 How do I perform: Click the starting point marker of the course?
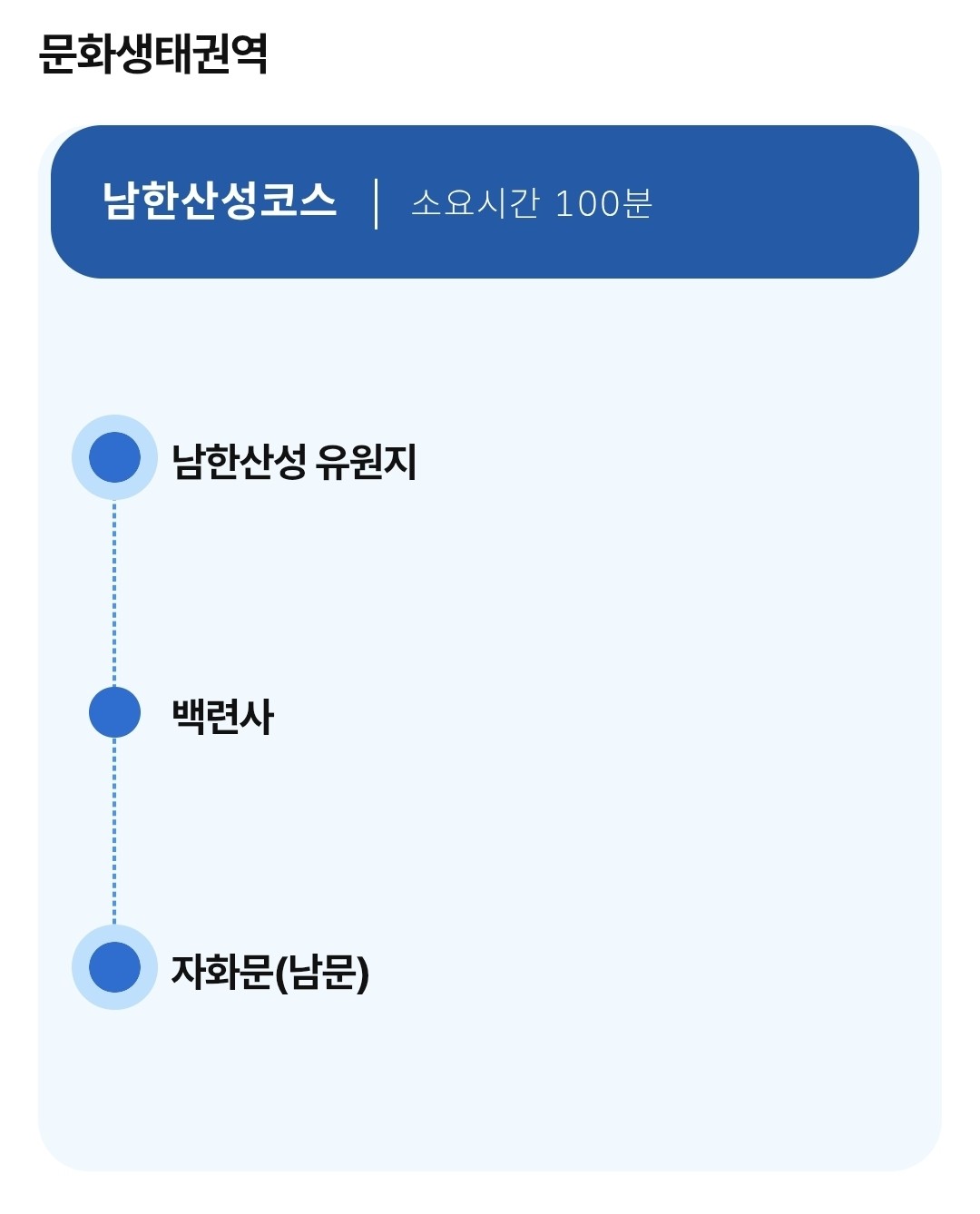(x=113, y=459)
